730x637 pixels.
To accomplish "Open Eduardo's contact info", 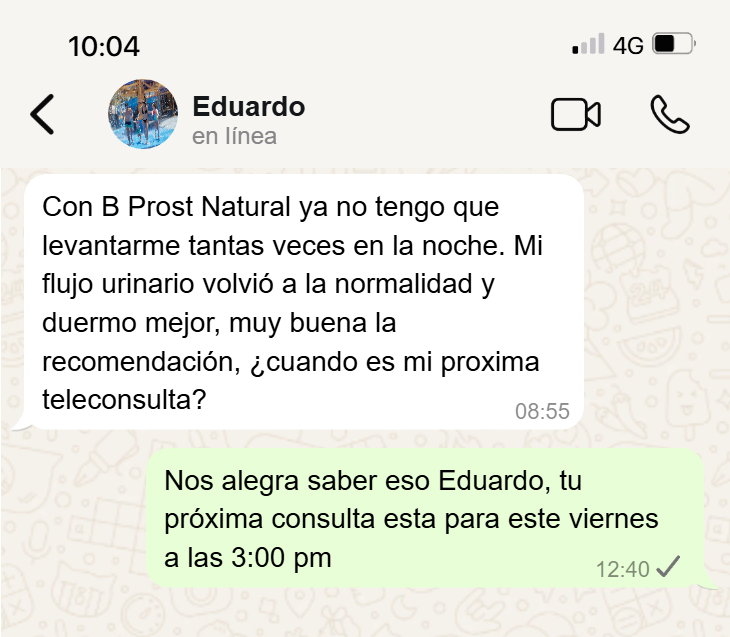I will (248, 118).
